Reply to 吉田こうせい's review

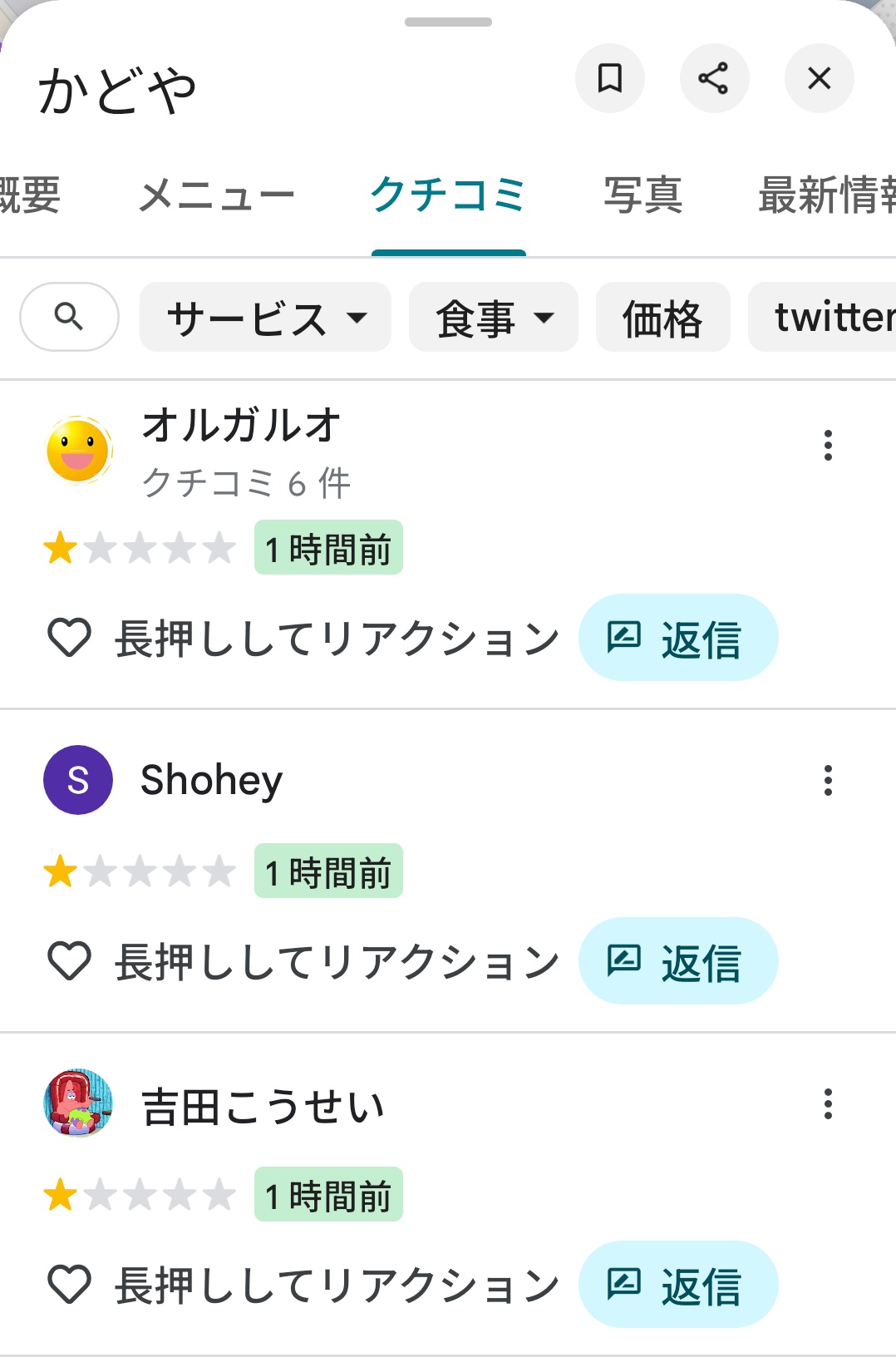click(x=677, y=1285)
